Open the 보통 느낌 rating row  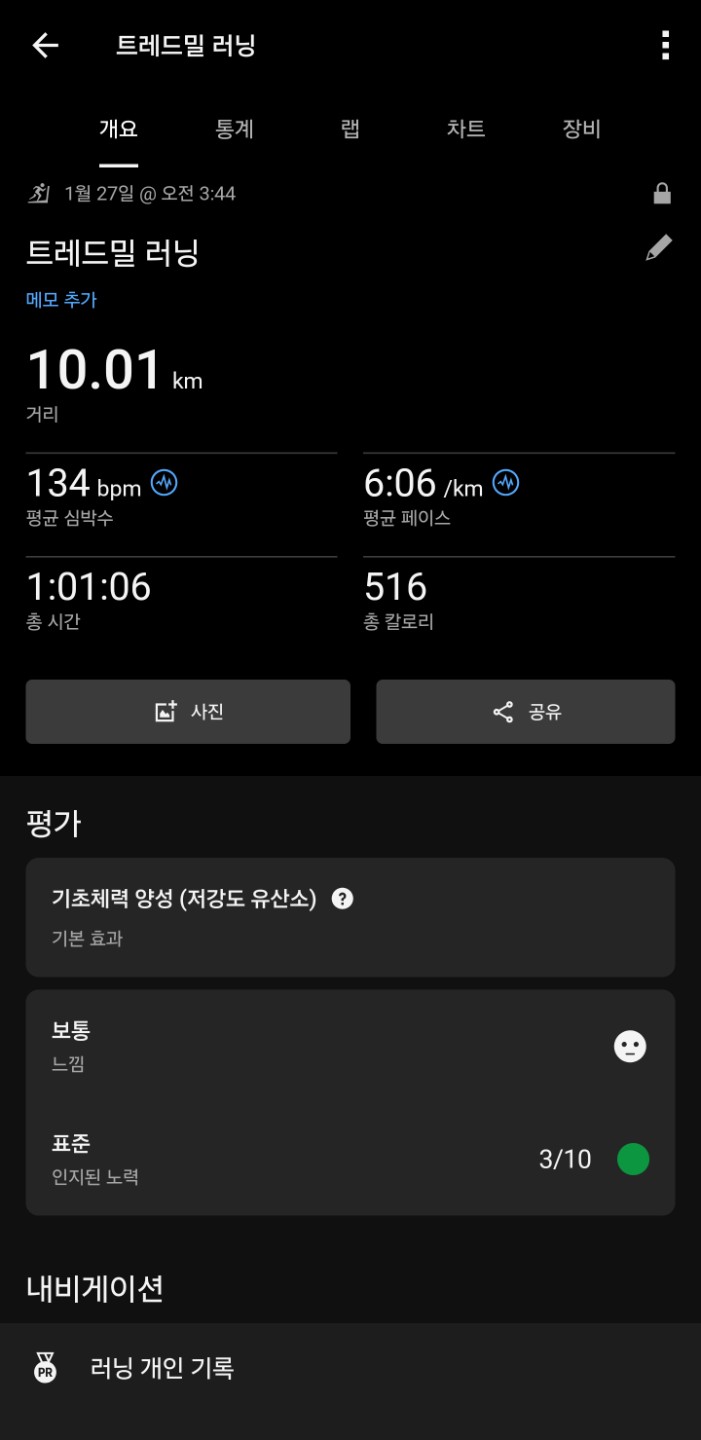350,1046
